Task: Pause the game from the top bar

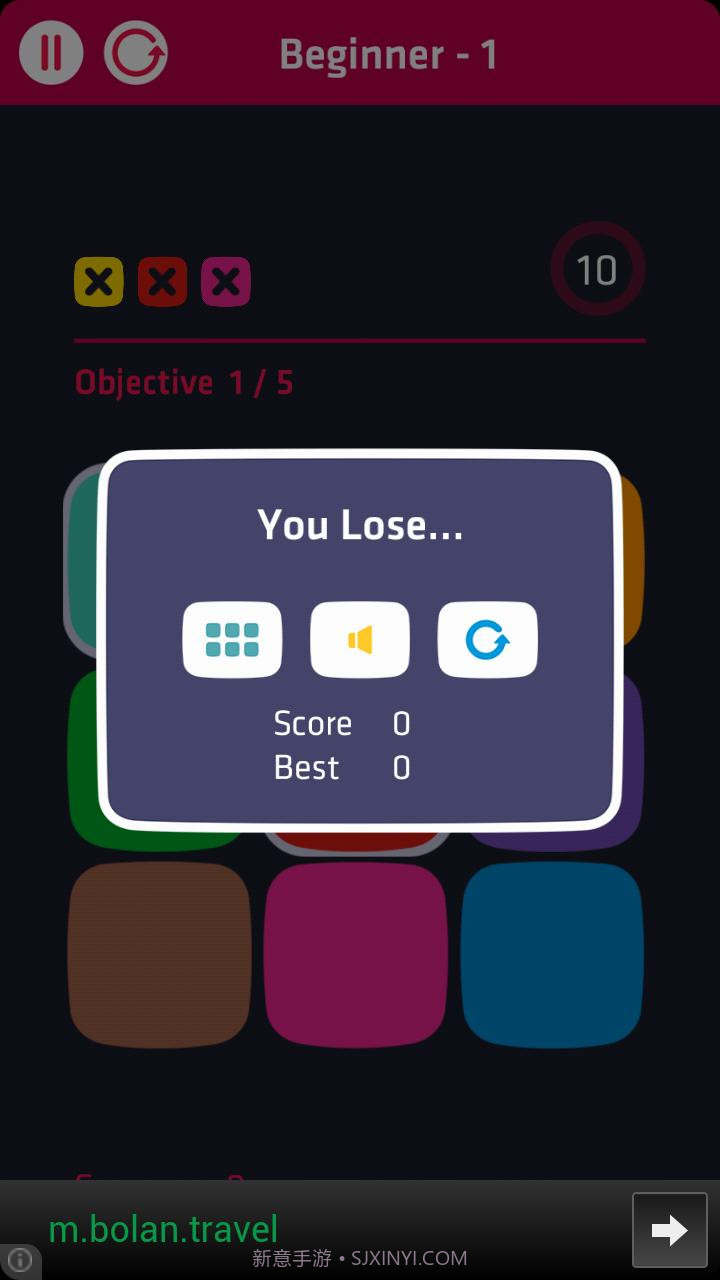Action: click(51, 52)
